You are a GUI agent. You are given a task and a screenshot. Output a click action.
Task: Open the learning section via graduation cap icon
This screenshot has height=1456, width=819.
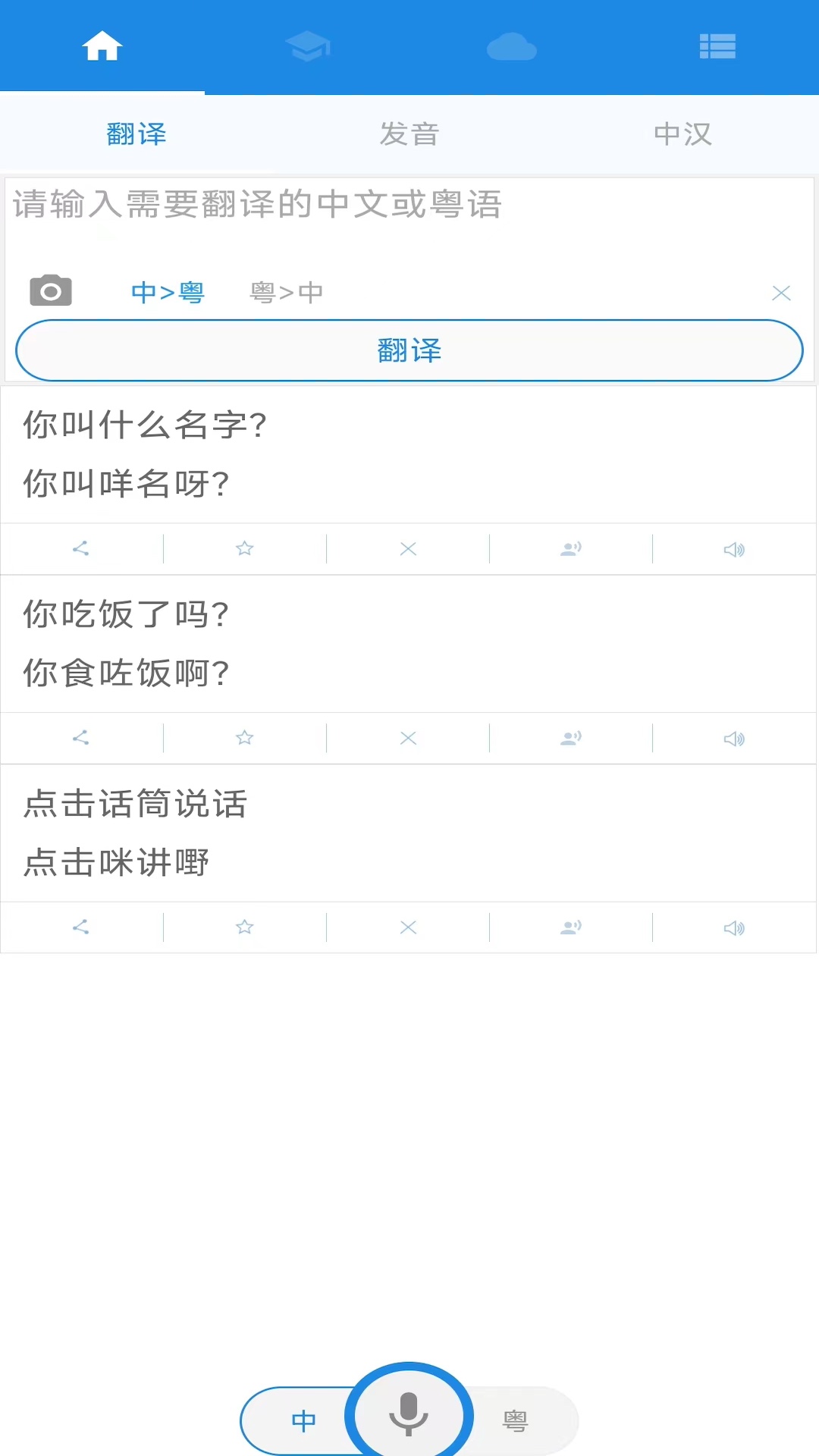(x=307, y=45)
